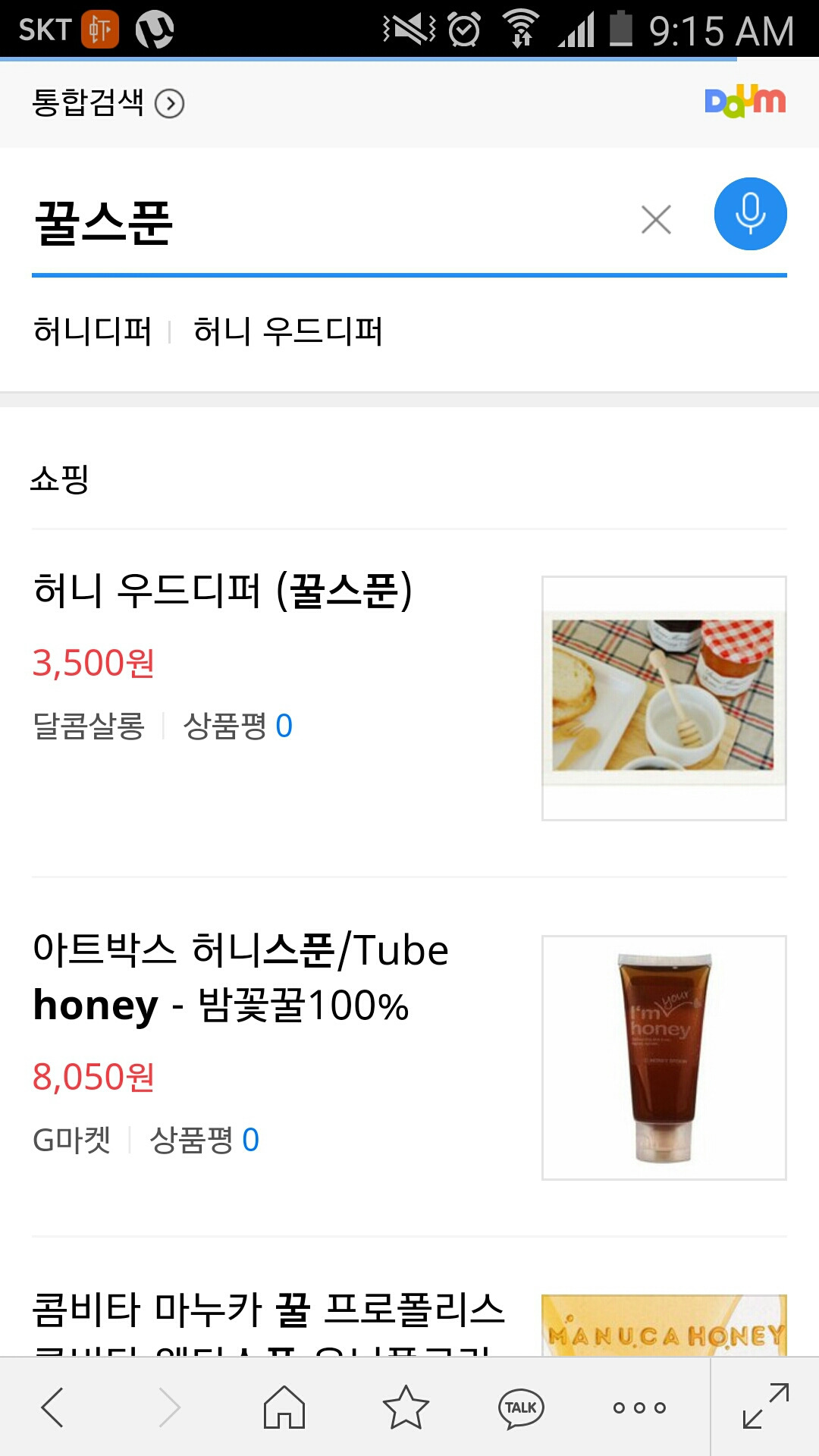Viewport: 819px width, 1456px height.
Task: View the I'm honey tube product image
Action: tap(664, 1057)
